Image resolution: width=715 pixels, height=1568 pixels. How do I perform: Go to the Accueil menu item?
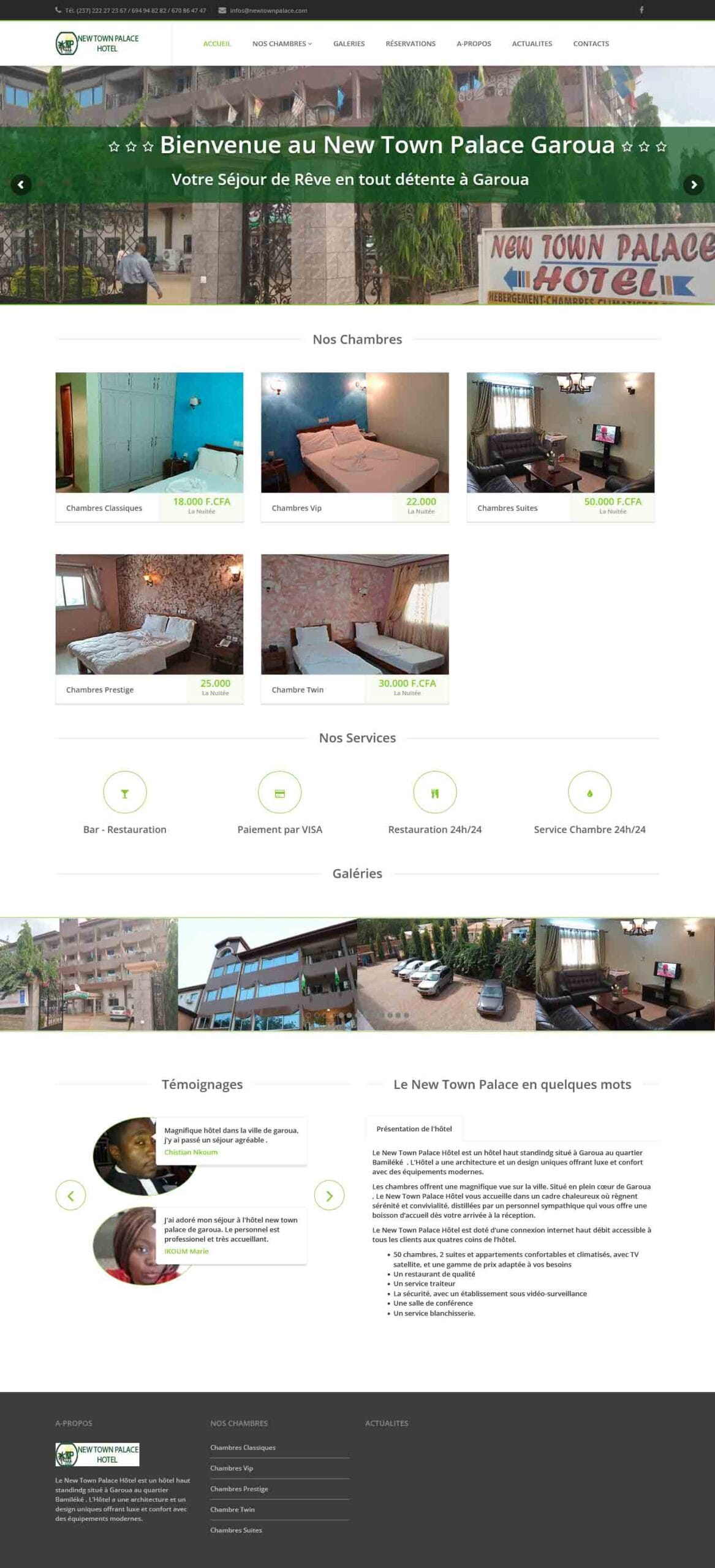click(x=217, y=43)
